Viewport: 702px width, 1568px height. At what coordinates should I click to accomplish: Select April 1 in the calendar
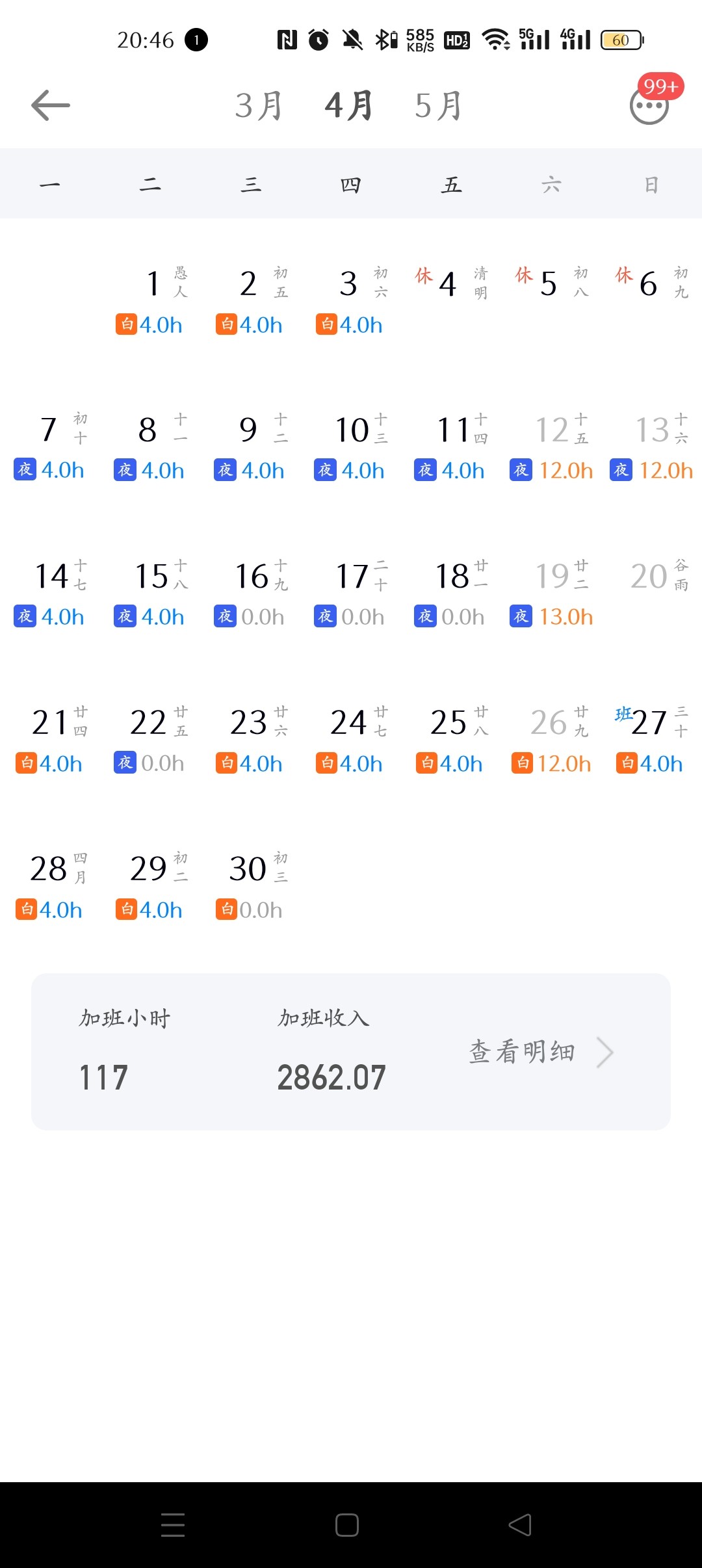click(151, 299)
